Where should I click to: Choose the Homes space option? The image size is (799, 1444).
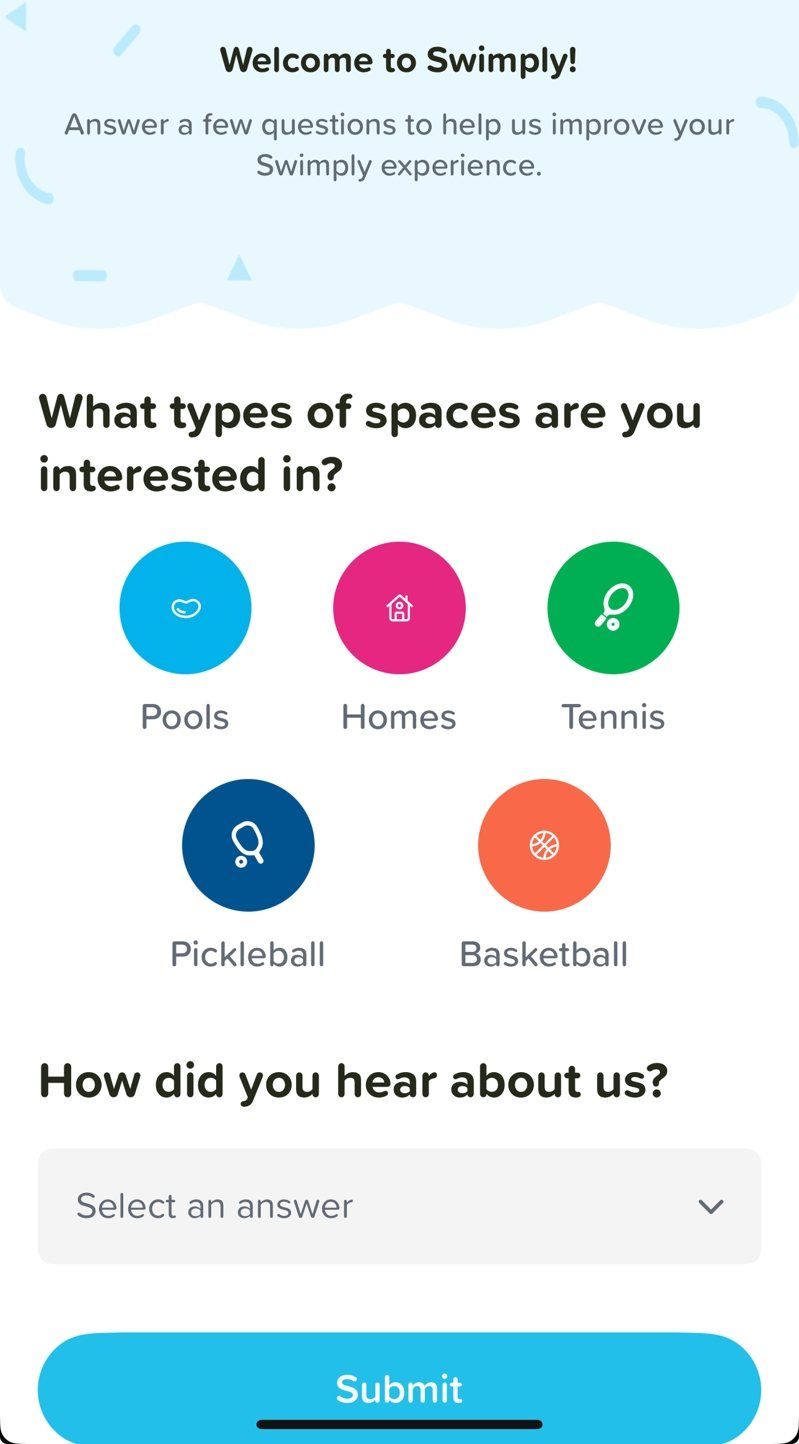click(399, 607)
